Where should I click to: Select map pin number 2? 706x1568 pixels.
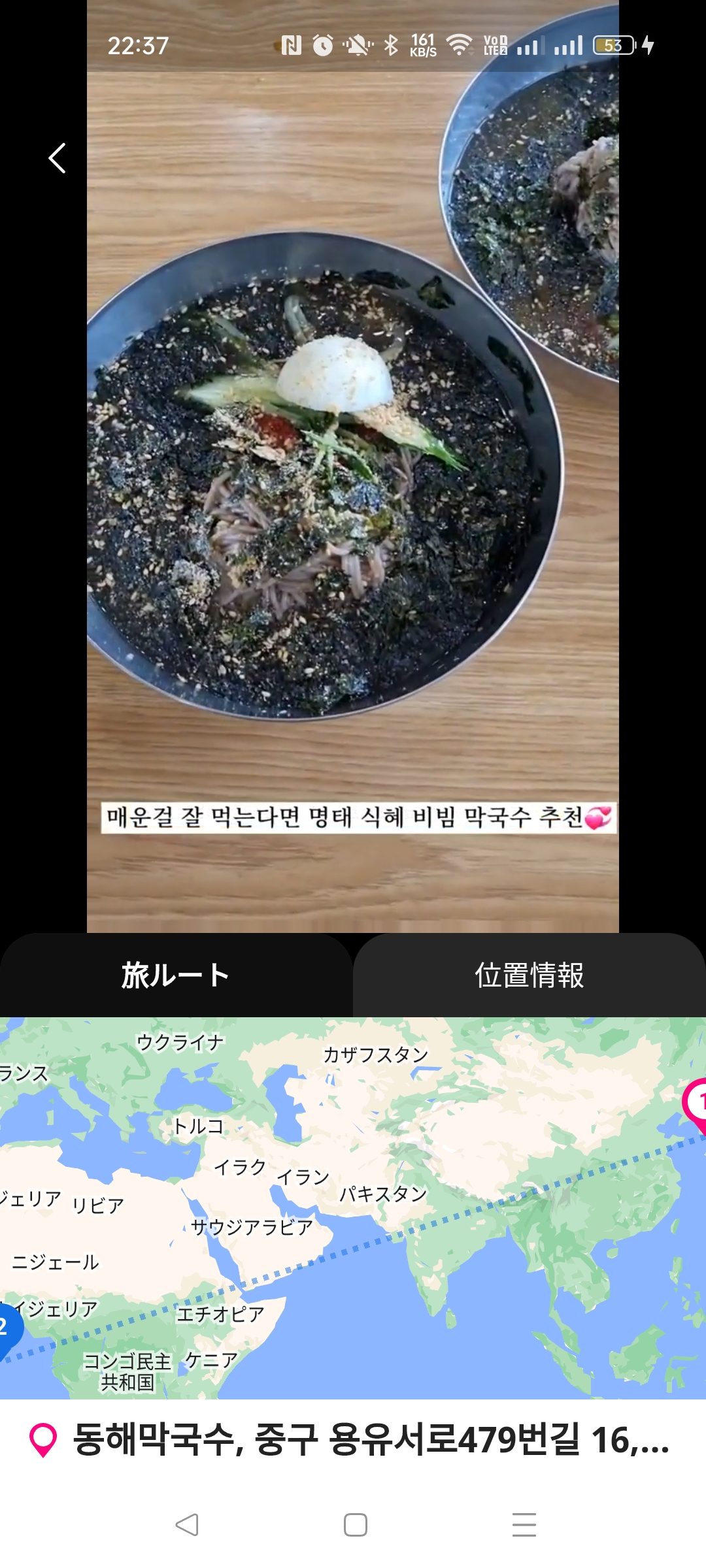click(x=8, y=1326)
